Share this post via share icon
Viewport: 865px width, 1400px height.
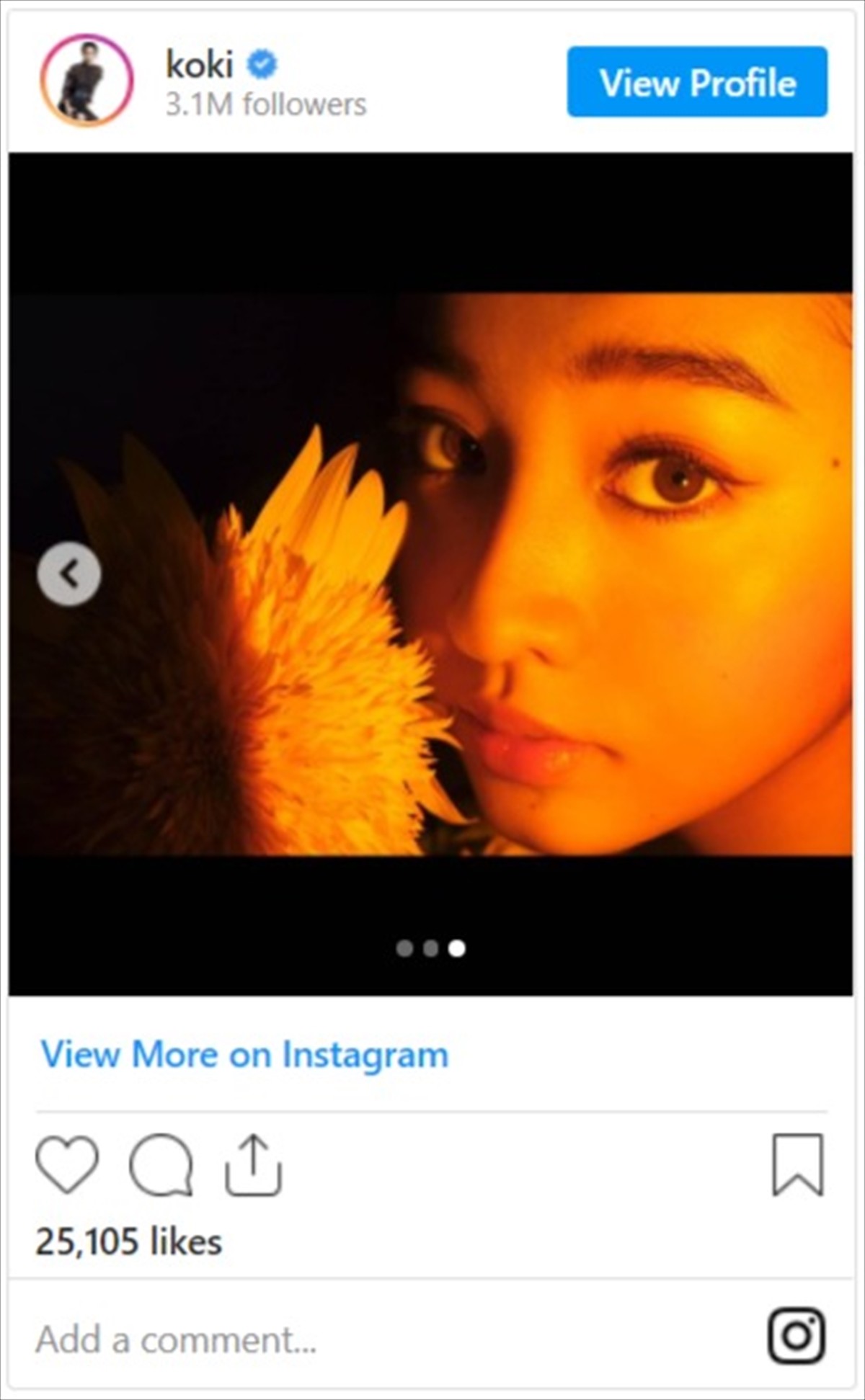click(x=253, y=1164)
